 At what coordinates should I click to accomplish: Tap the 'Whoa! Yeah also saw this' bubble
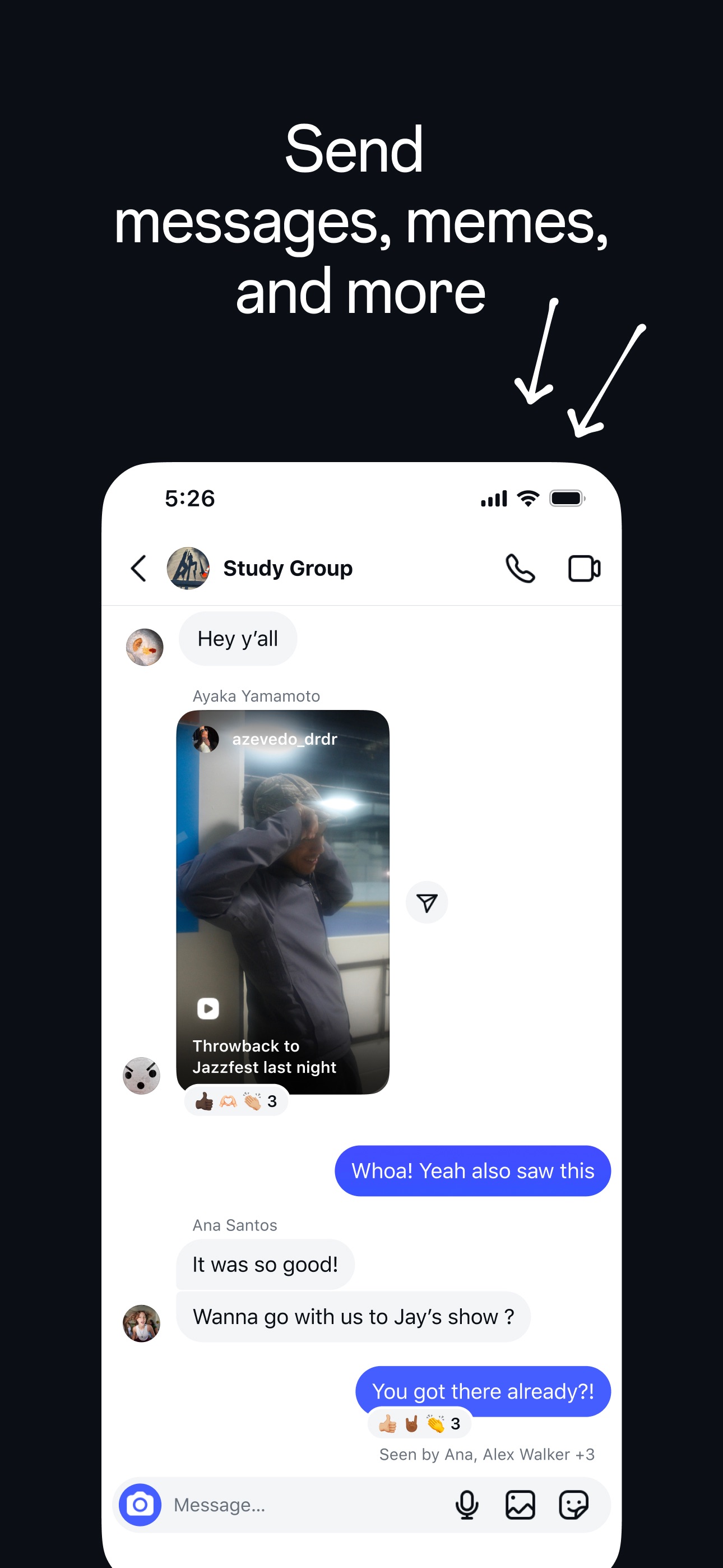[x=472, y=1170]
